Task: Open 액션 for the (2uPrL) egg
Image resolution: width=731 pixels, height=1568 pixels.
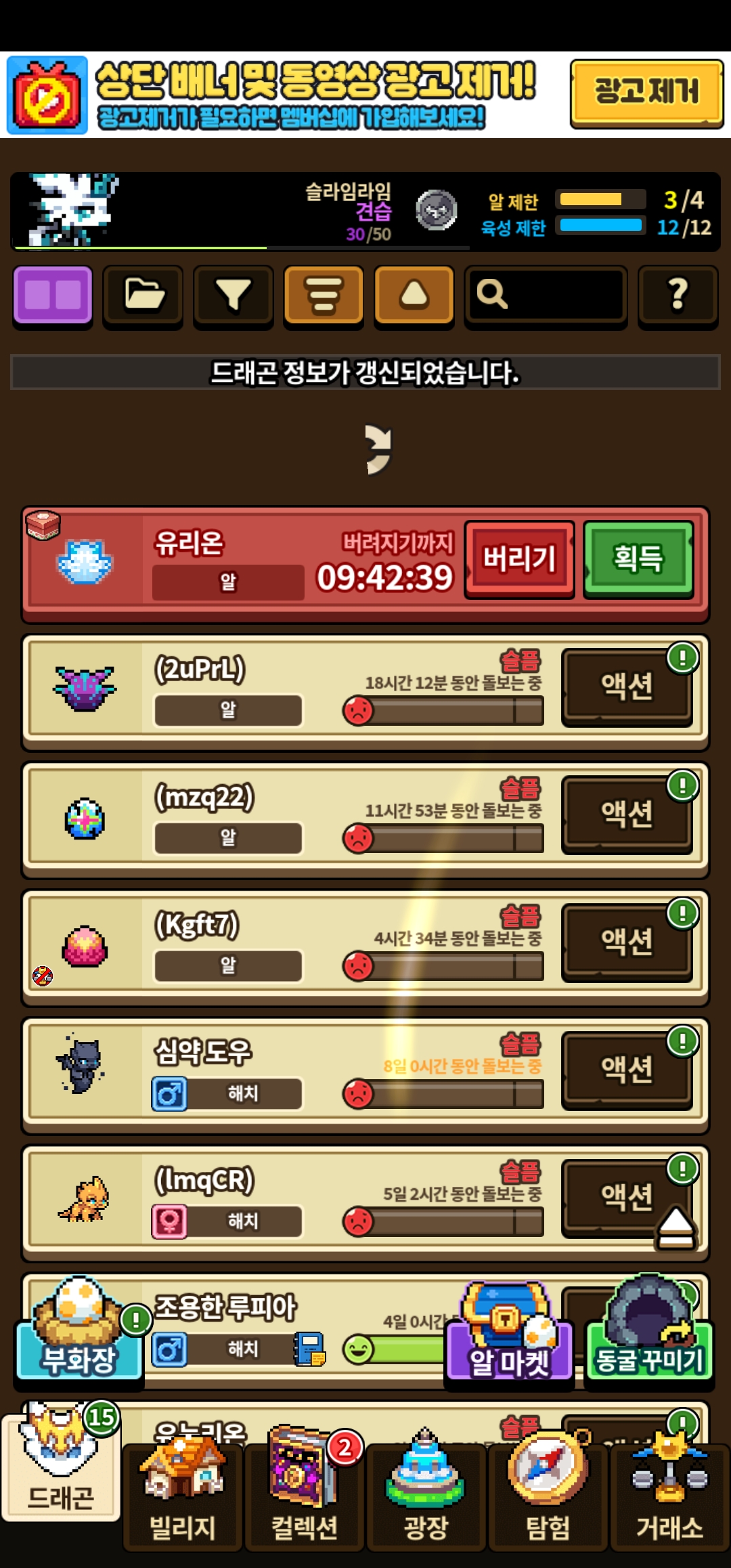Action: pyautogui.click(x=627, y=687)
